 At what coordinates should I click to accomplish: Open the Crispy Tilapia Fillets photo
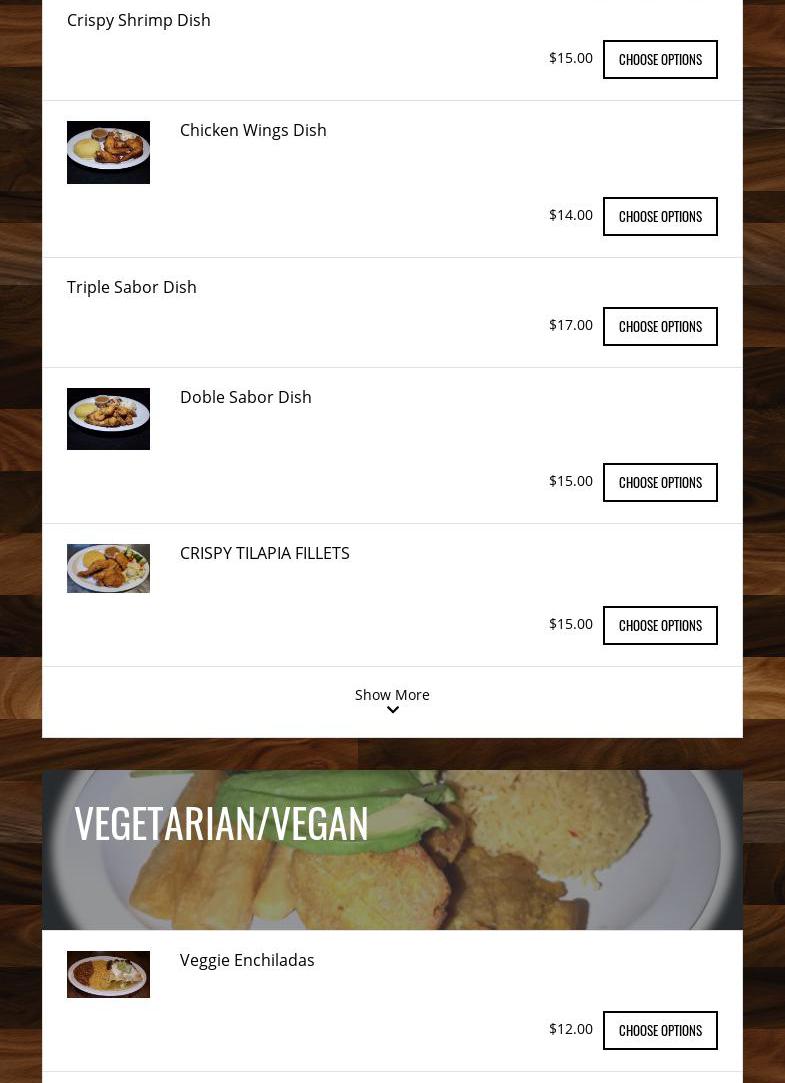(108, 568)
